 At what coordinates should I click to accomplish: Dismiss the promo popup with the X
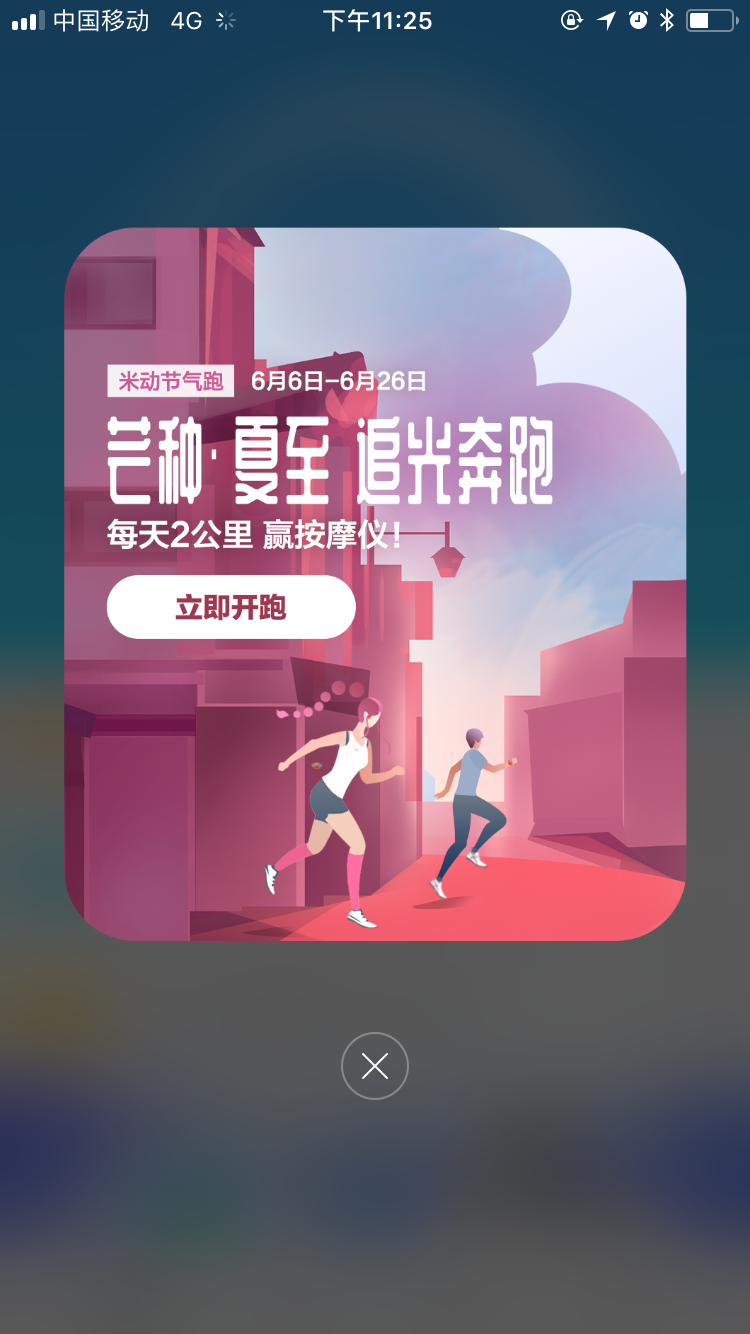click(x=375, y=1066)
